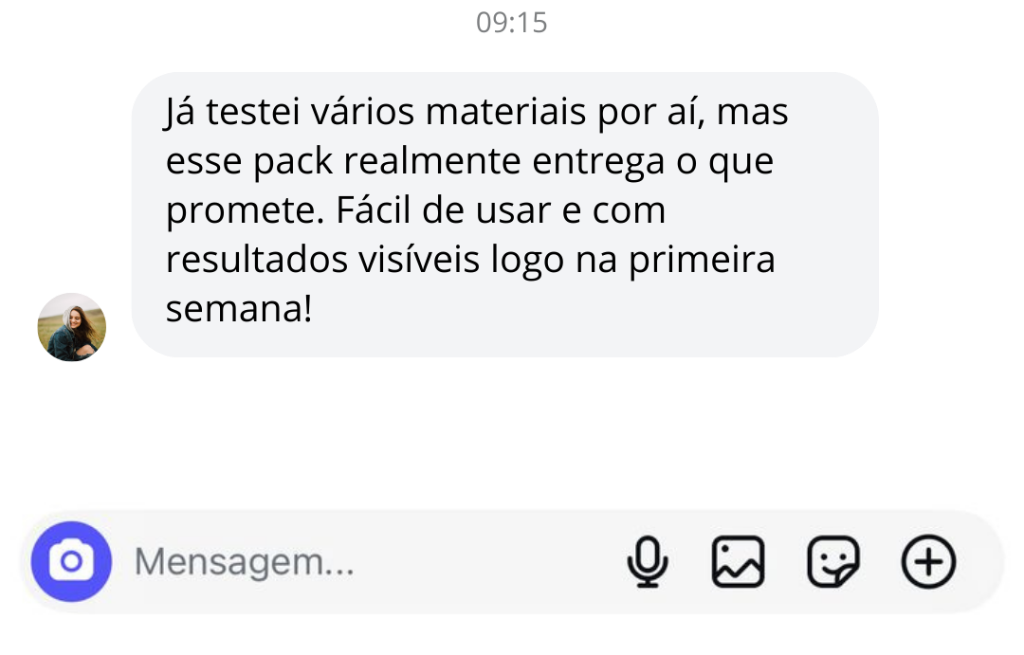Viewport: 1024px width, 655px height.
Task: Open the camera from the message bar
Action: 71,562
